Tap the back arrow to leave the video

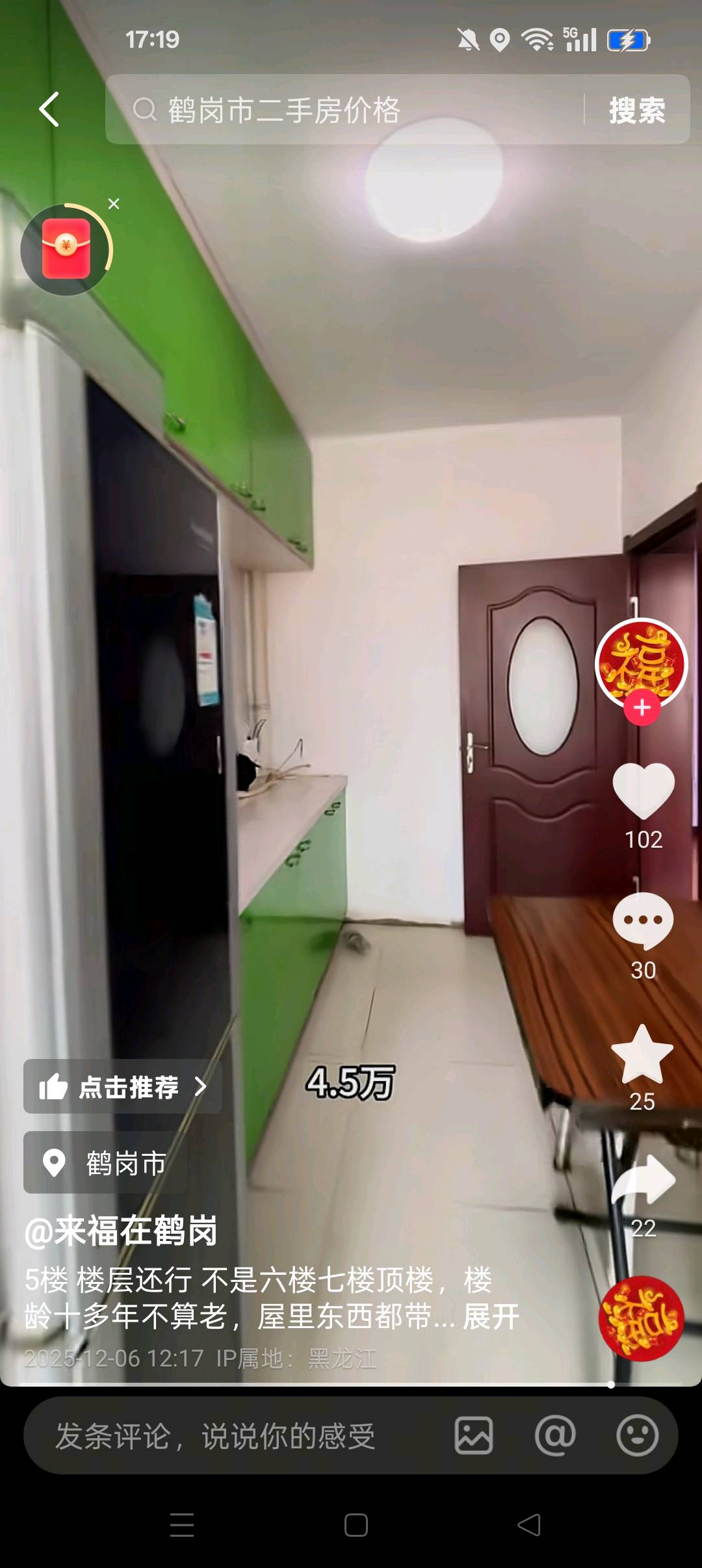pos(49,109)
